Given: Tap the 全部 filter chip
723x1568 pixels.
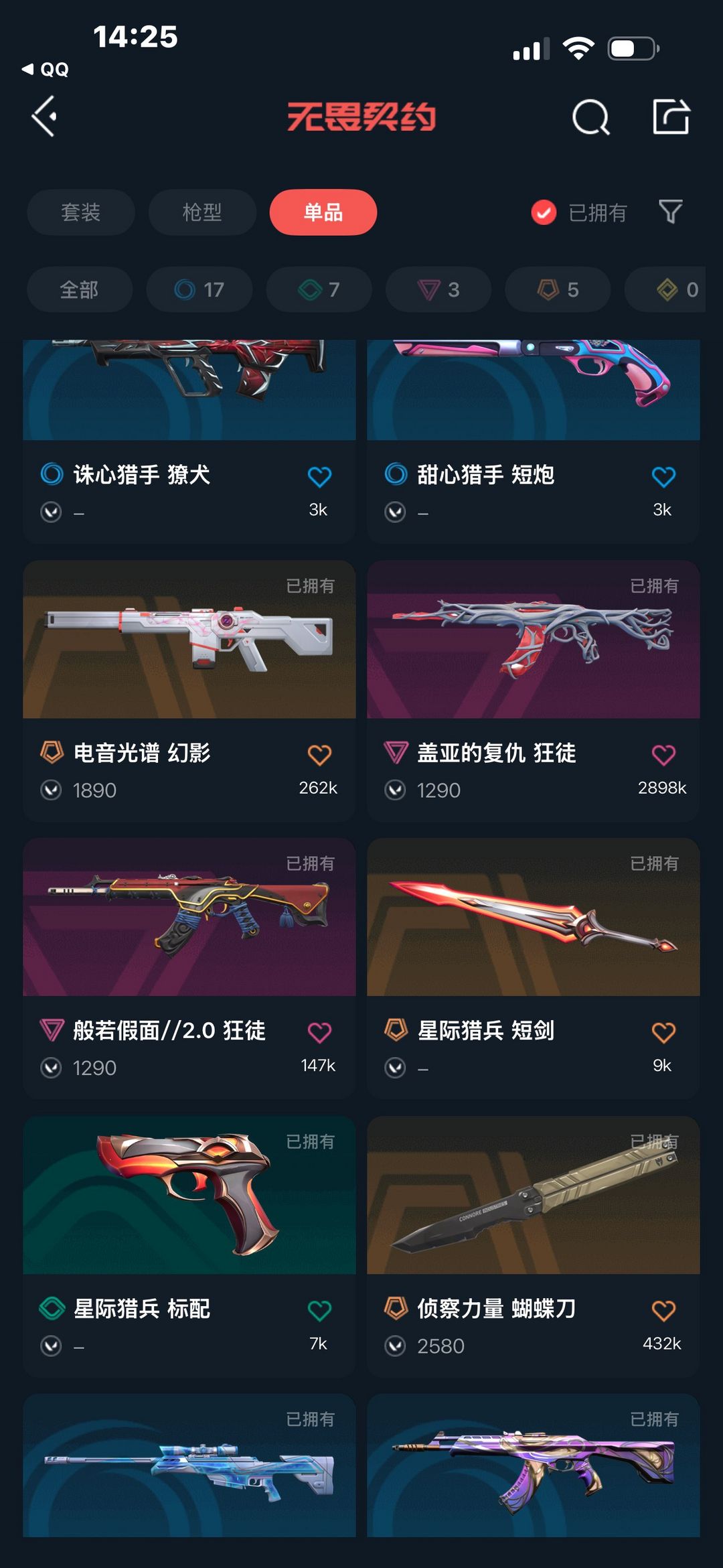Looking at the screenshot, I should coord(78,289).
